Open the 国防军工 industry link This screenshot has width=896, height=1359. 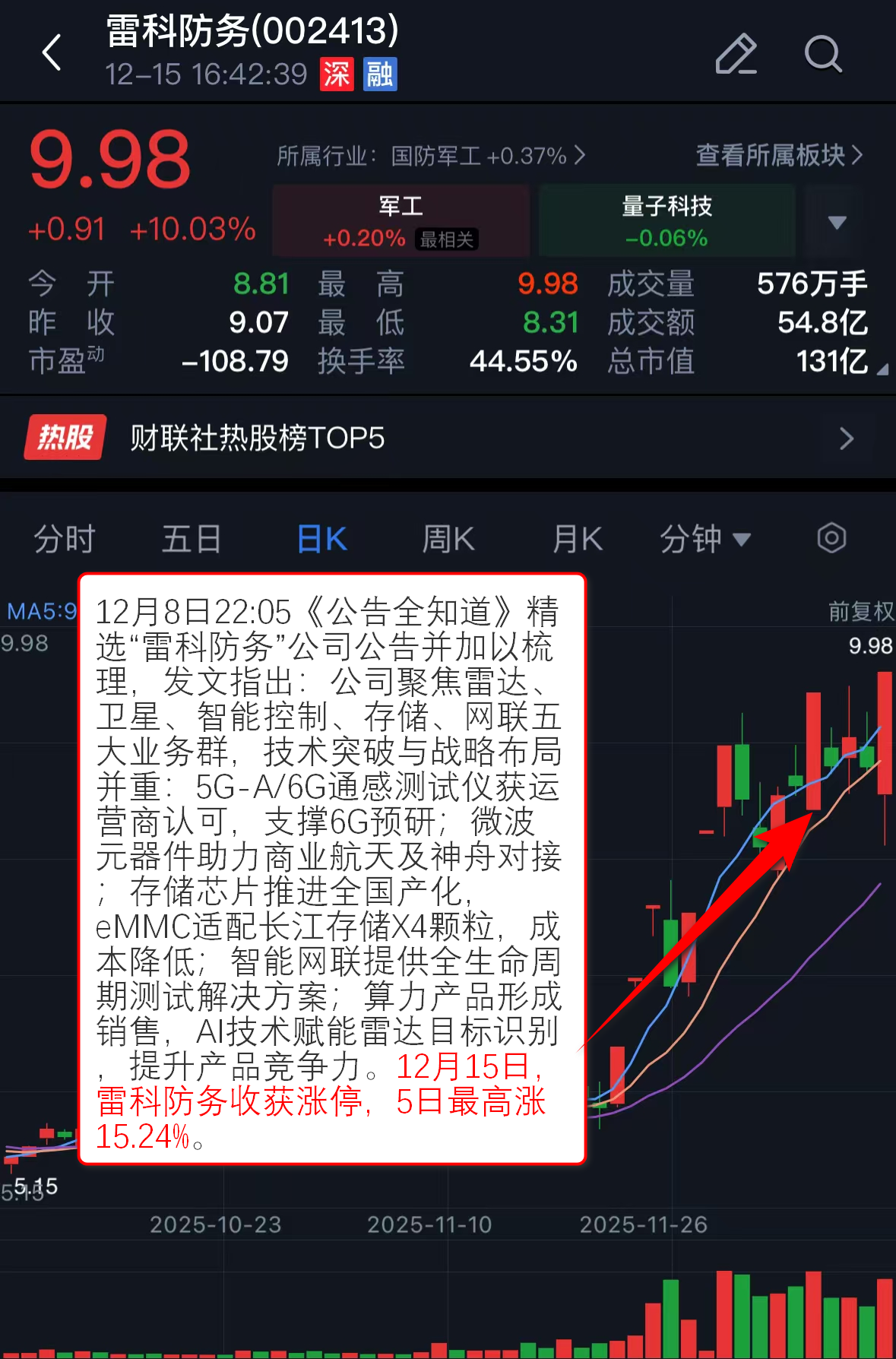pyautogui.click(x=431, y=156)
